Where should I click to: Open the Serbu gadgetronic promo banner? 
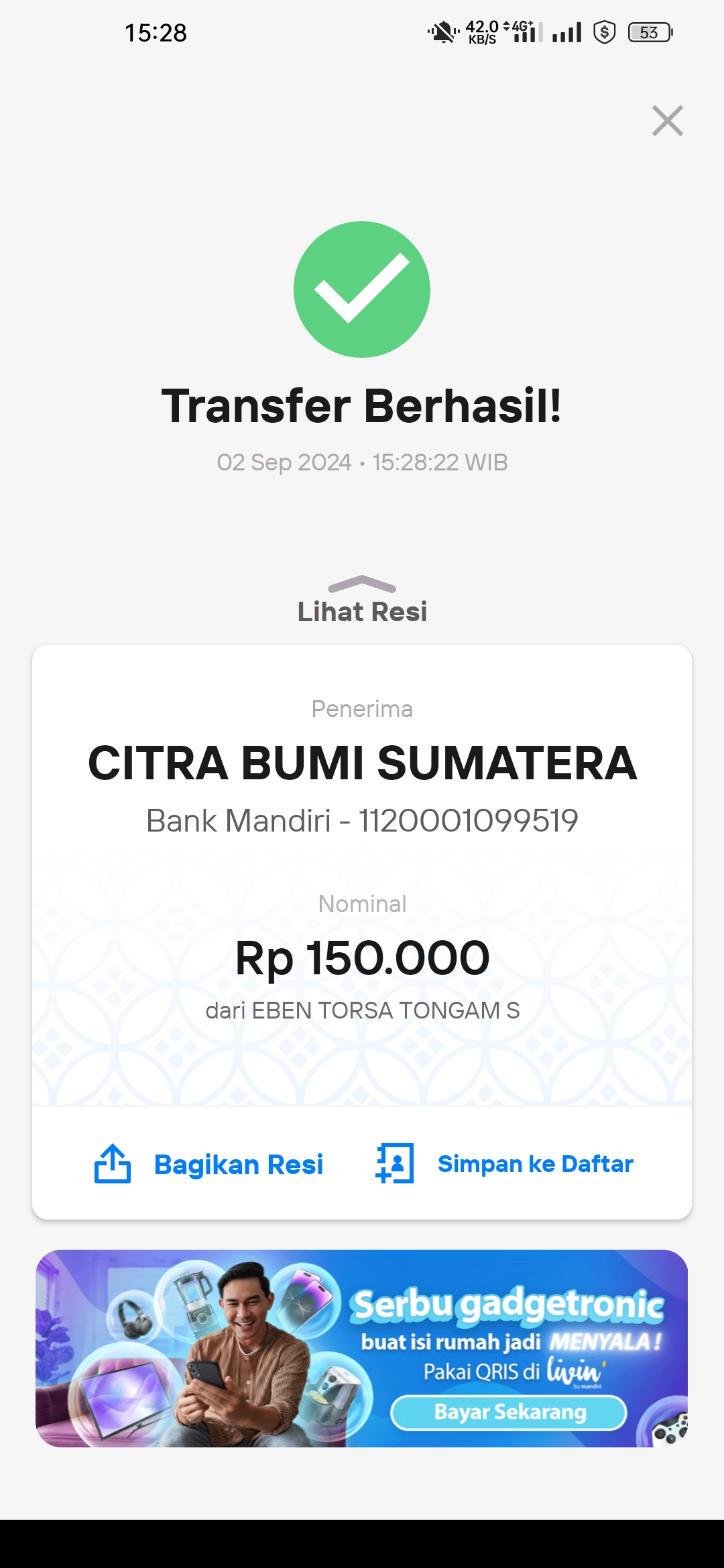coord(362,1348)
